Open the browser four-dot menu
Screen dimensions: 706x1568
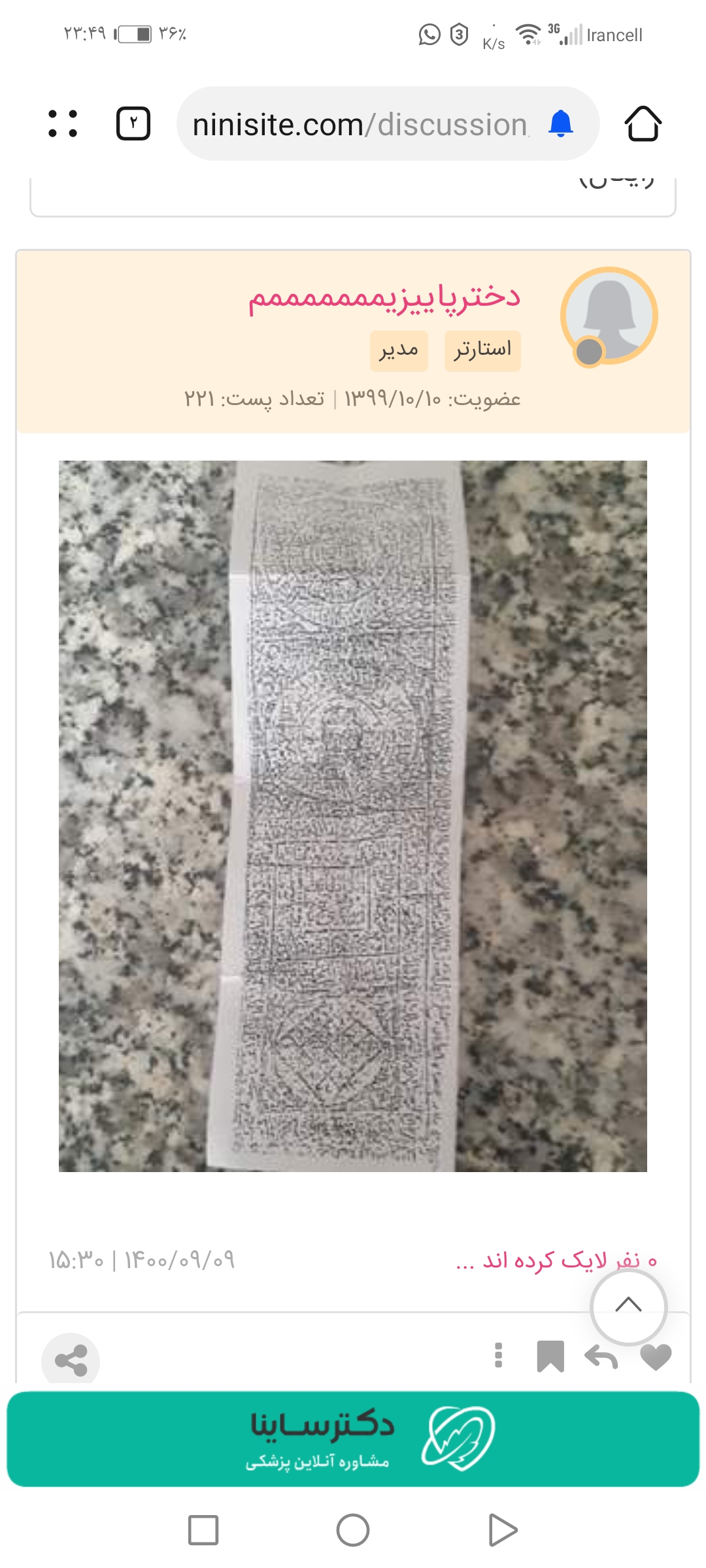click(63, 123)
